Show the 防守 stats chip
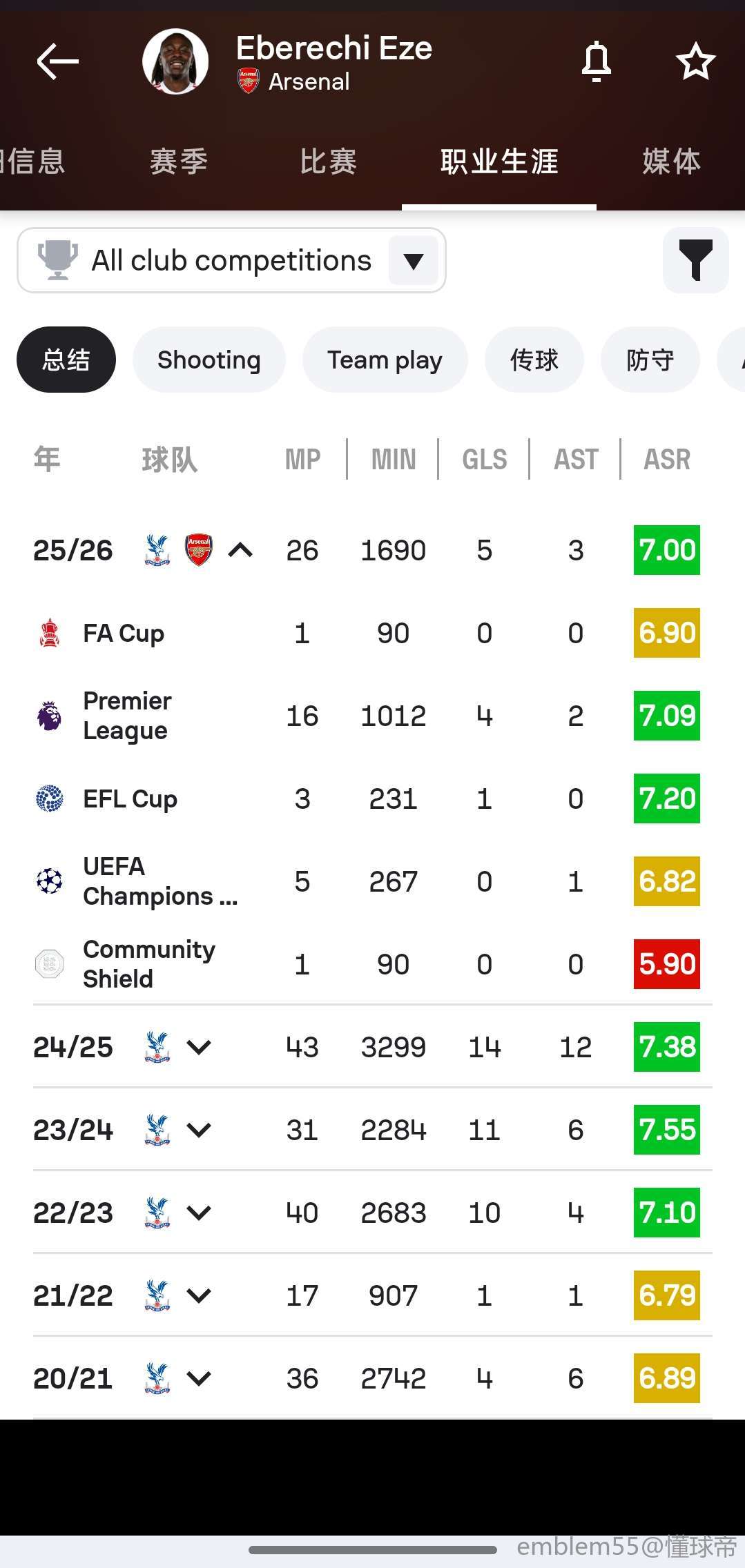 point(650,360)
